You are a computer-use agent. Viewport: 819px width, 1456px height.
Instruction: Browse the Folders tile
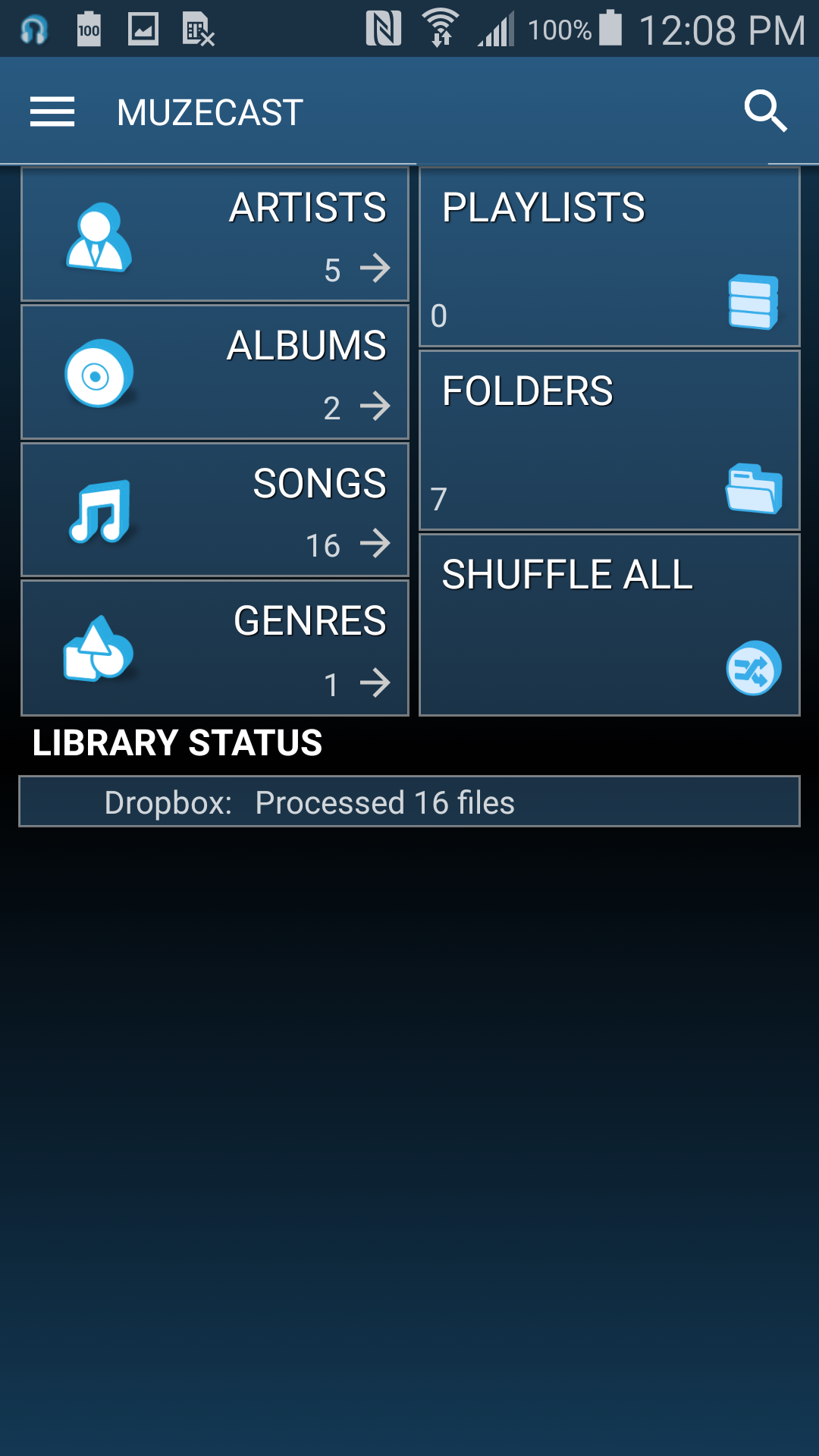point(610,441)
